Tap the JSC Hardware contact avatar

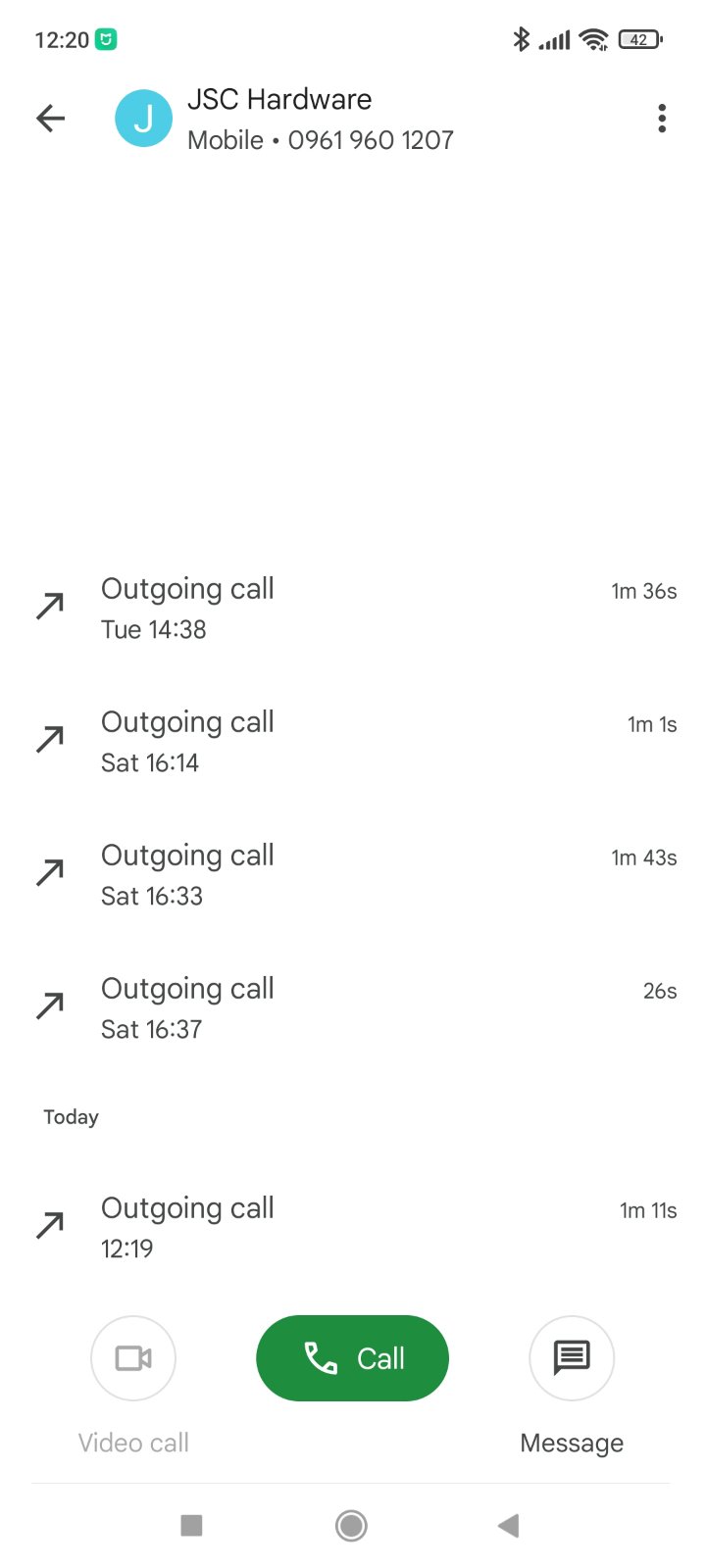pyautogui.click(x=143, y=119)
